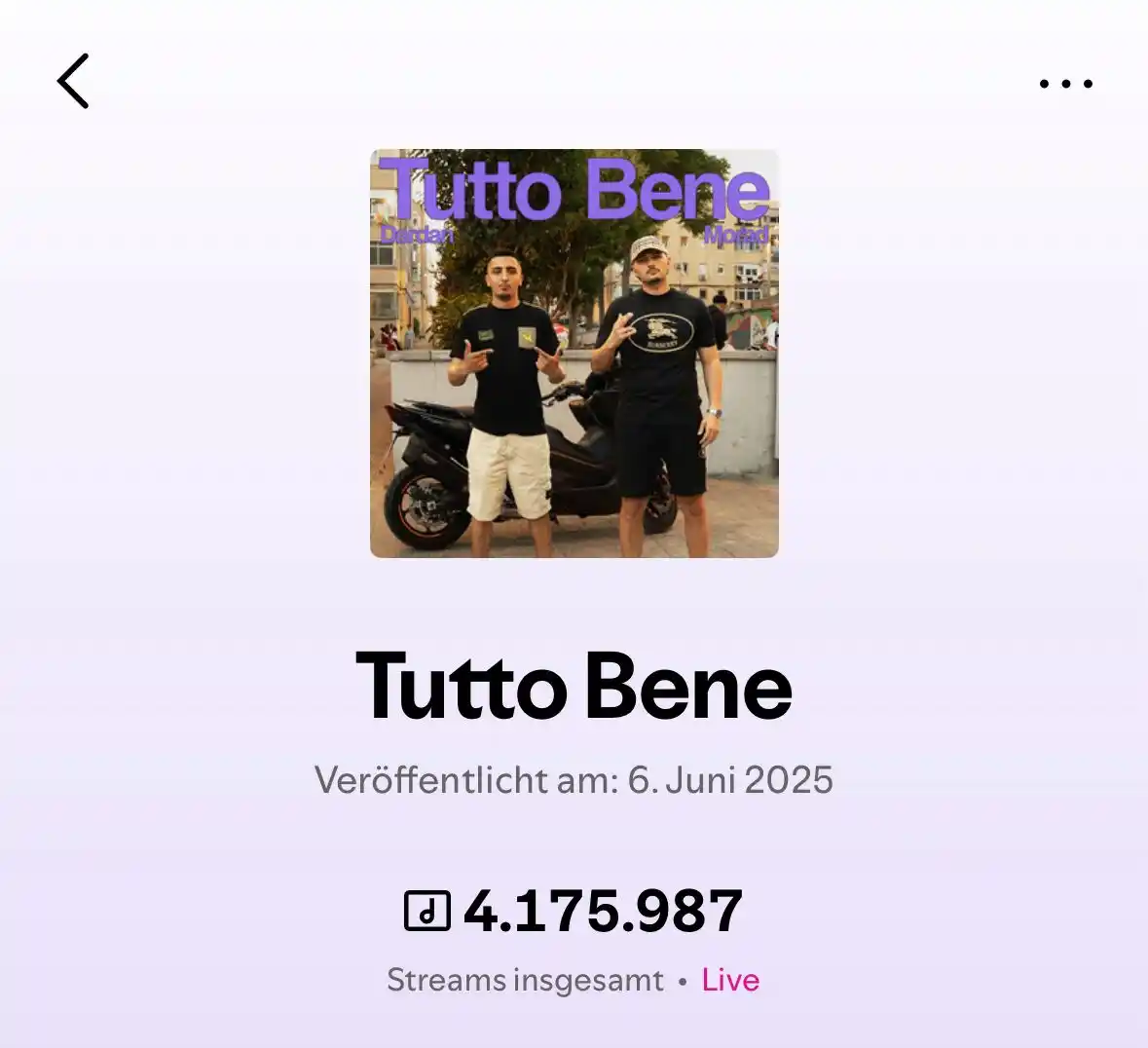Screen dimensions: 1148x1048
Task: Go back using the top-left arrow
Action: coord(74,81)
